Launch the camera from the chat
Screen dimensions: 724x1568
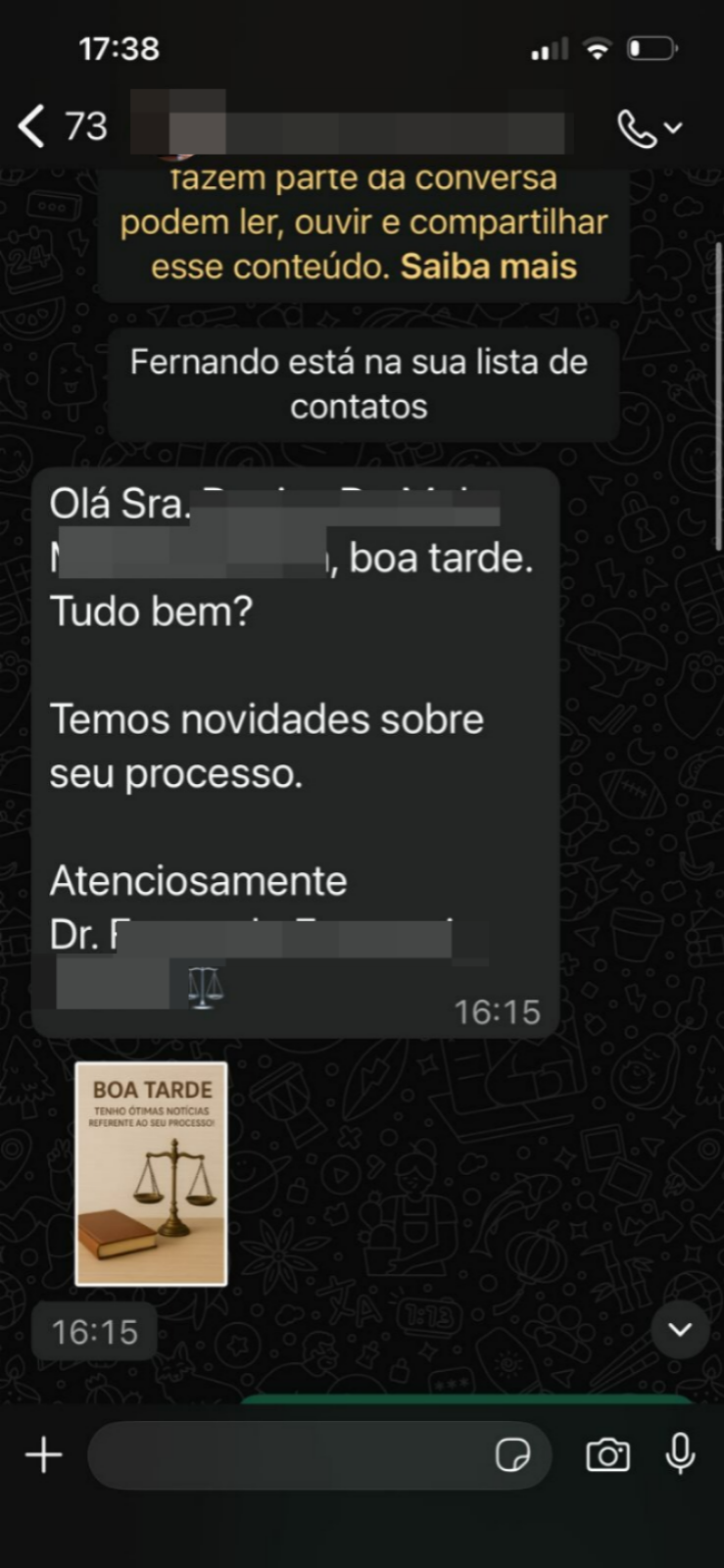coord(607,1455)
